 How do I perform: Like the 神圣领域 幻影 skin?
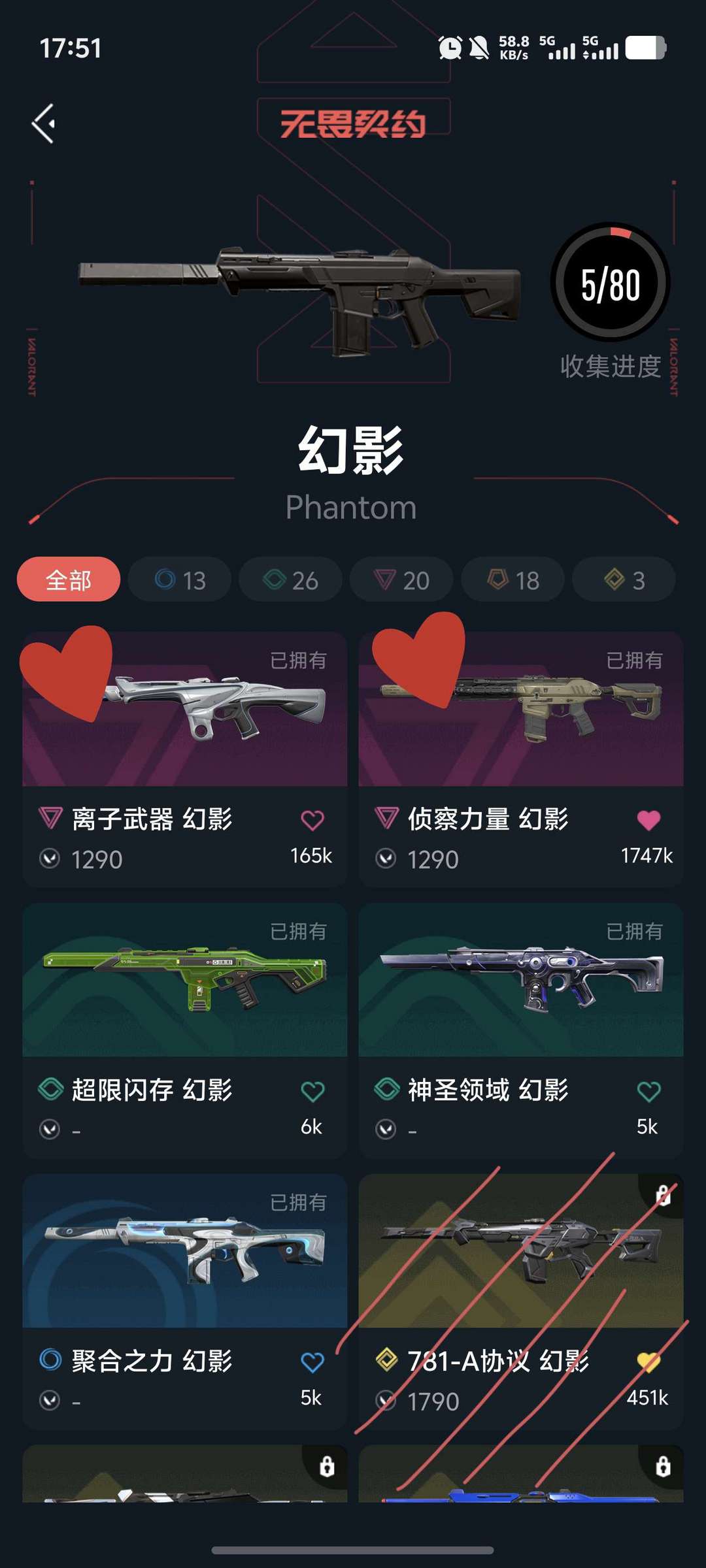pos(648,1091)
